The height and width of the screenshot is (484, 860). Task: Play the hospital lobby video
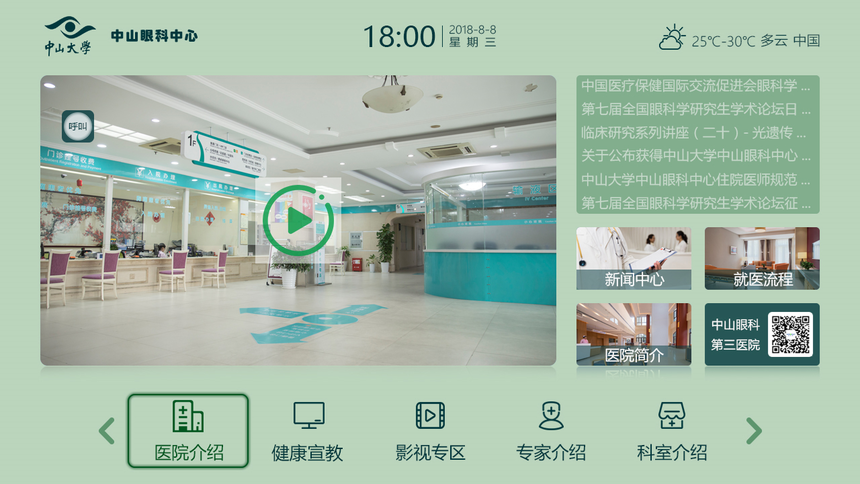297,219
